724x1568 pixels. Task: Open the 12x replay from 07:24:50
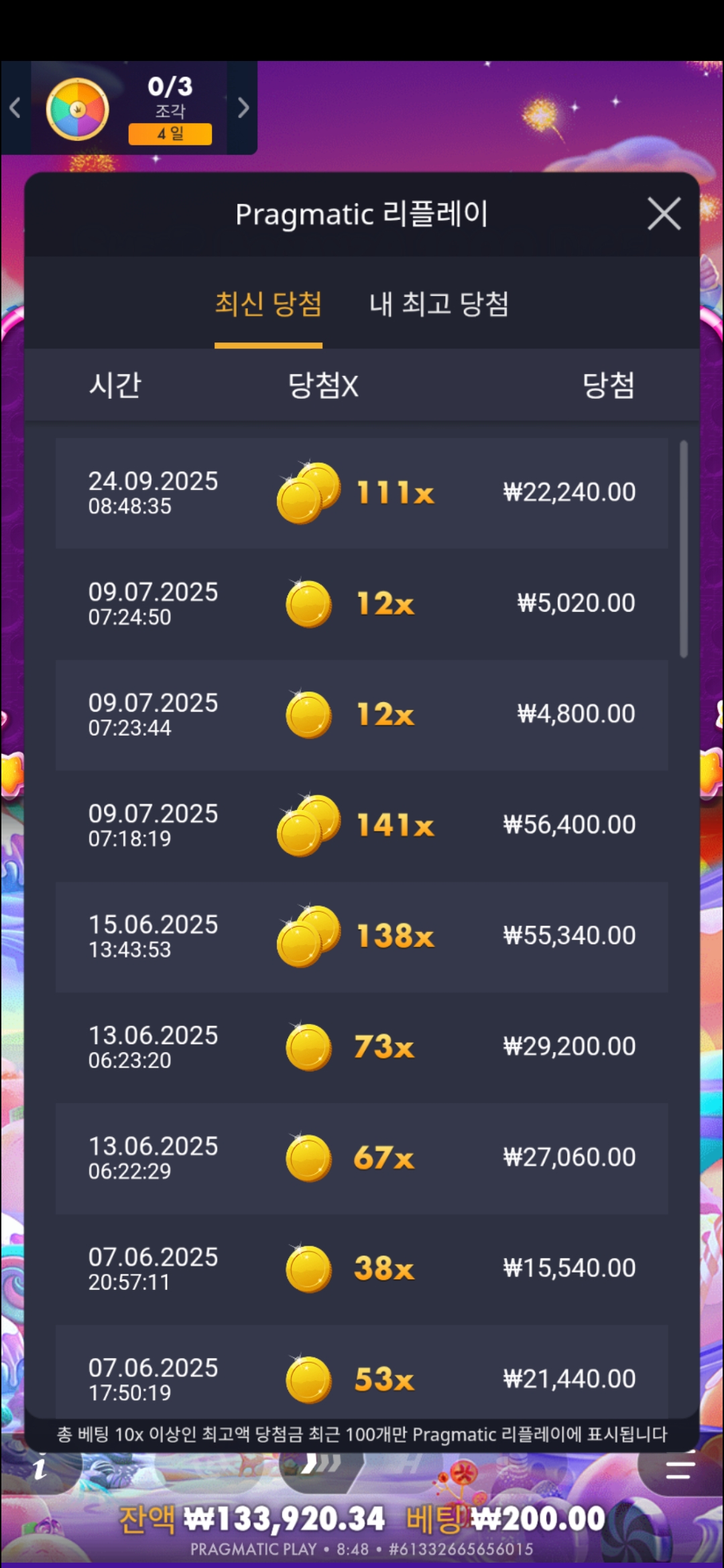[x=362, y=604]
